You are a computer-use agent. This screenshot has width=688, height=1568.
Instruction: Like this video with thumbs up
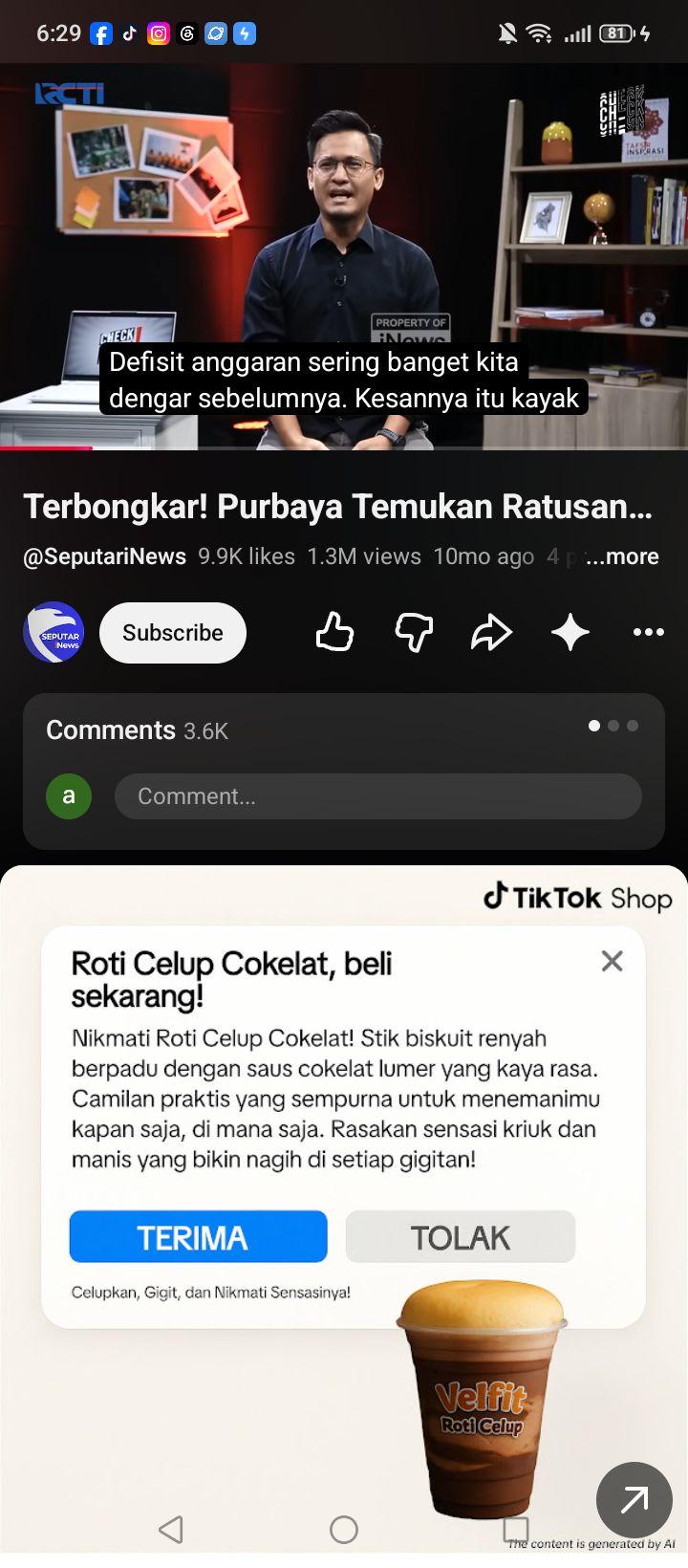(334, 633)
